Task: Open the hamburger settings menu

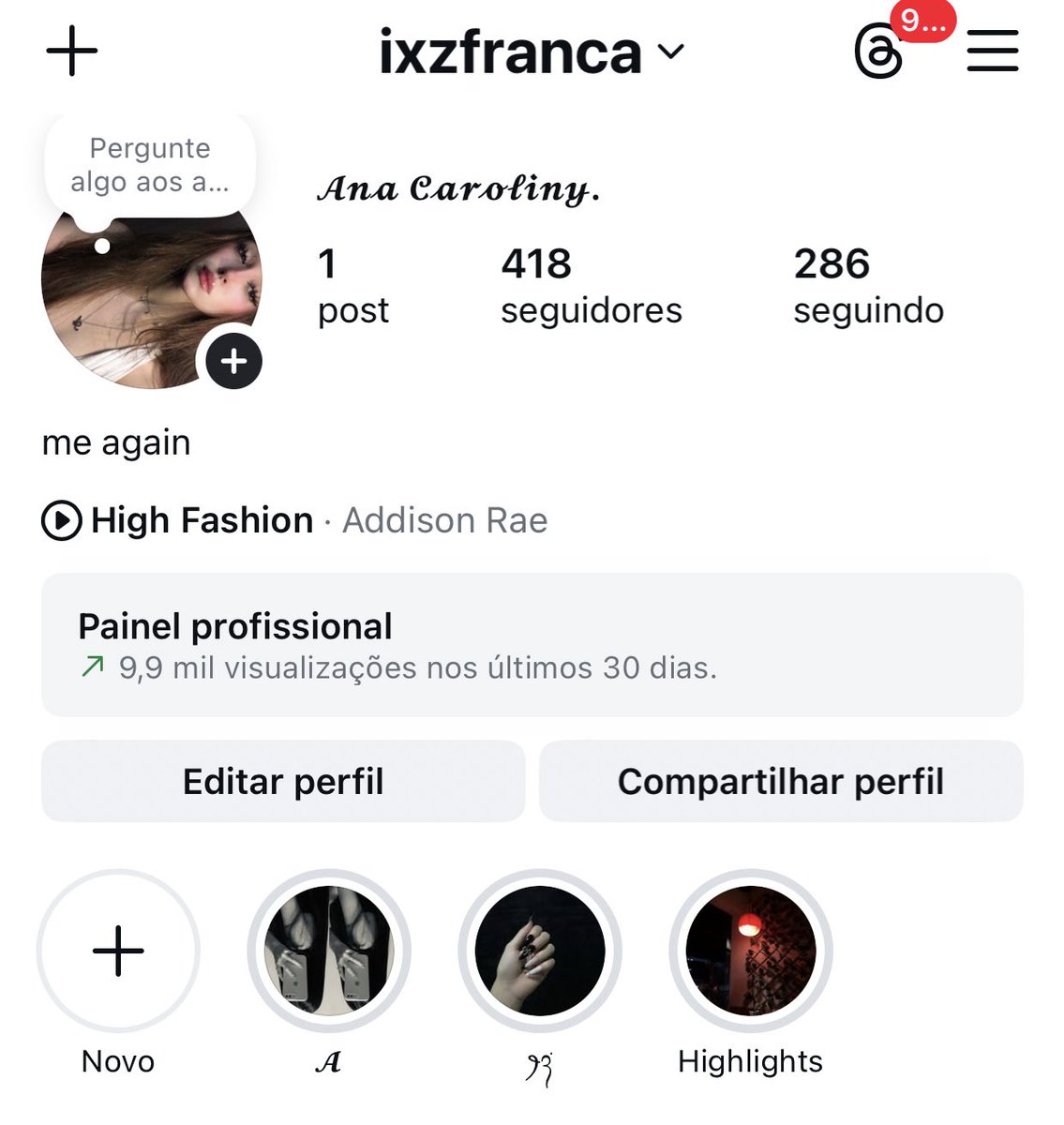Action: click(x=993, y=51)
